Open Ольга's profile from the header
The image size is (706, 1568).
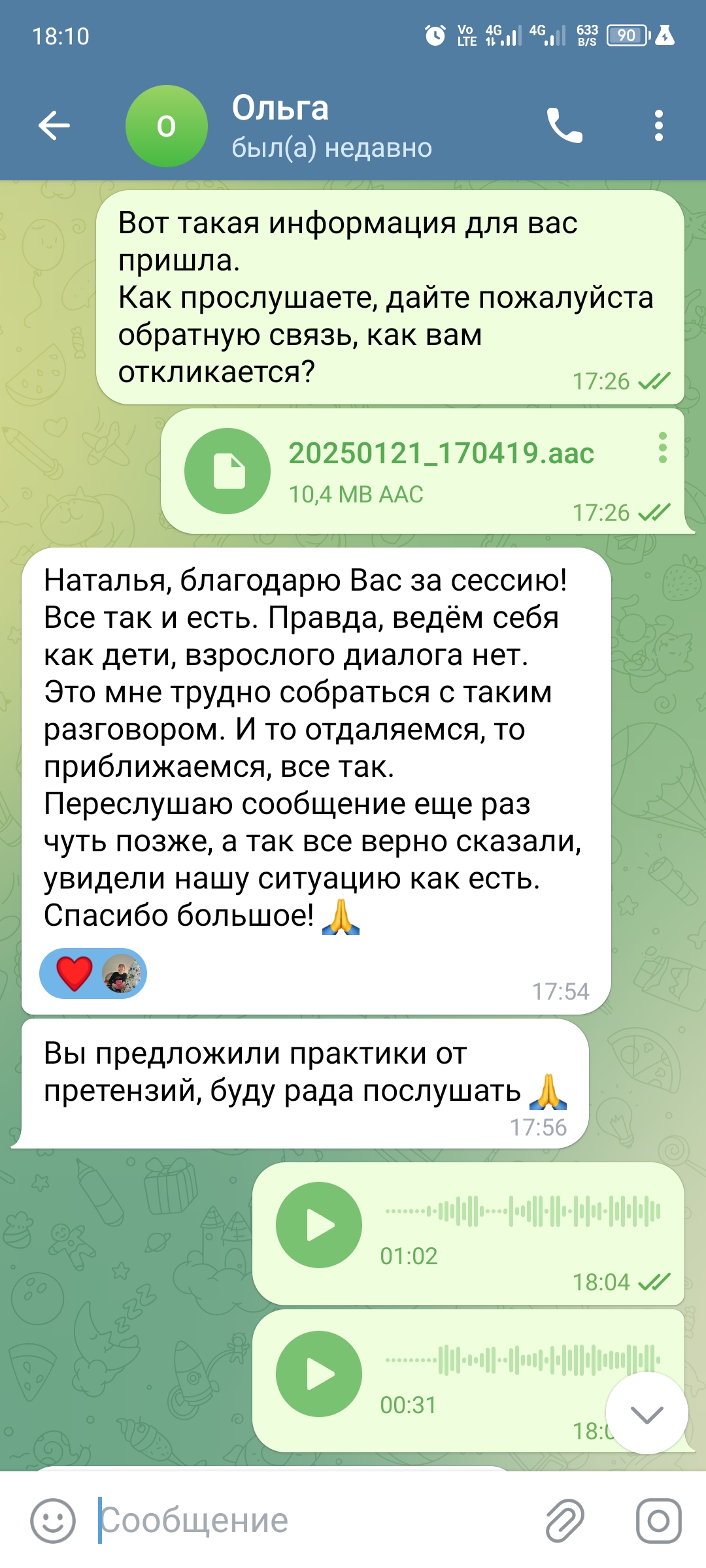[x=280, y=125]
